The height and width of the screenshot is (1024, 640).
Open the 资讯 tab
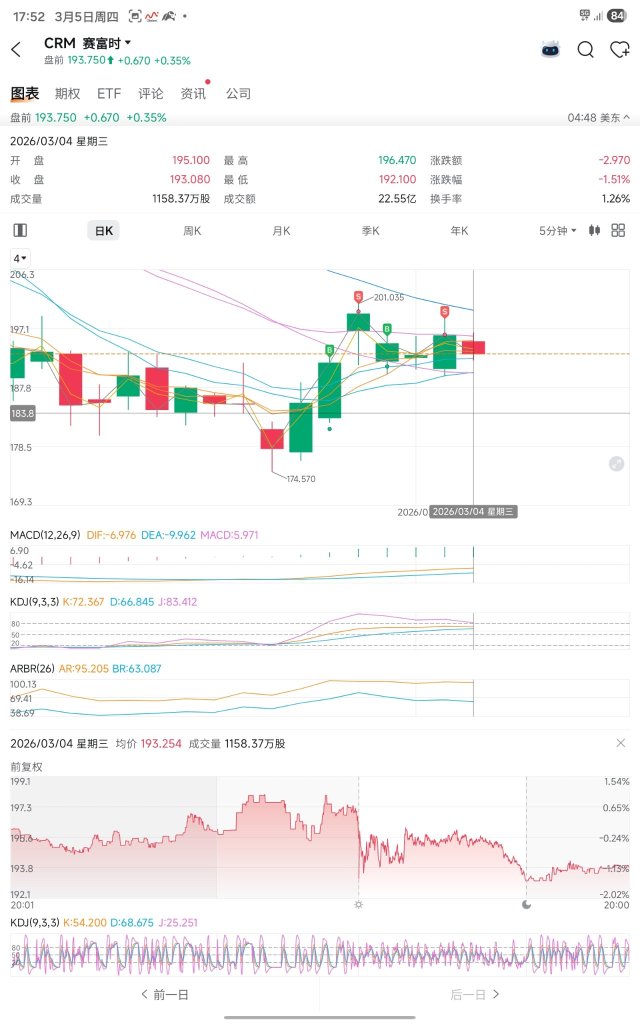pos(193,93)
